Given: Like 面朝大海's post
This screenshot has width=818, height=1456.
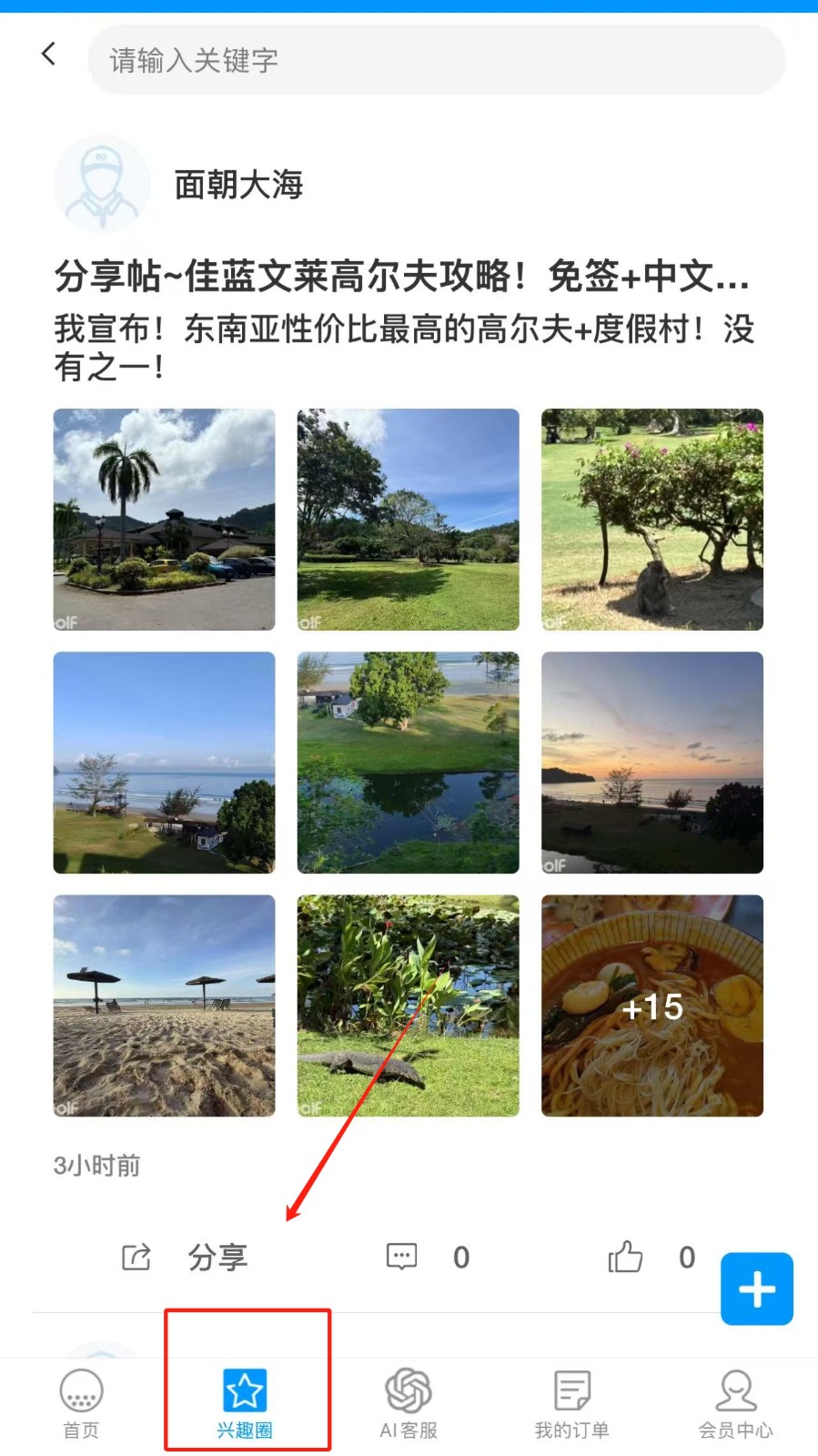Looking at the screenshot, I should [626, 1257].
